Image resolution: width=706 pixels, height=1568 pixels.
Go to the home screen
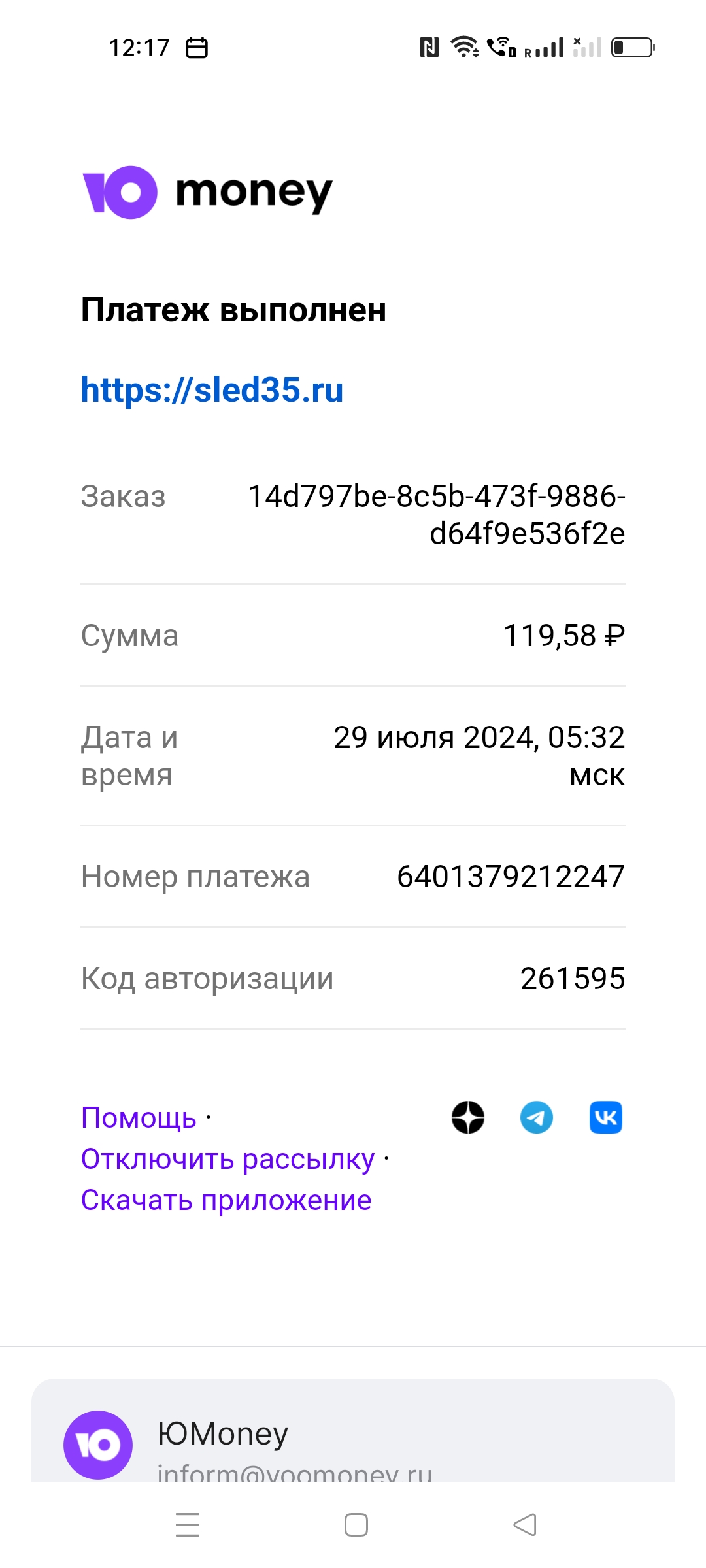pyautogui.click(x=356, y=1525)
